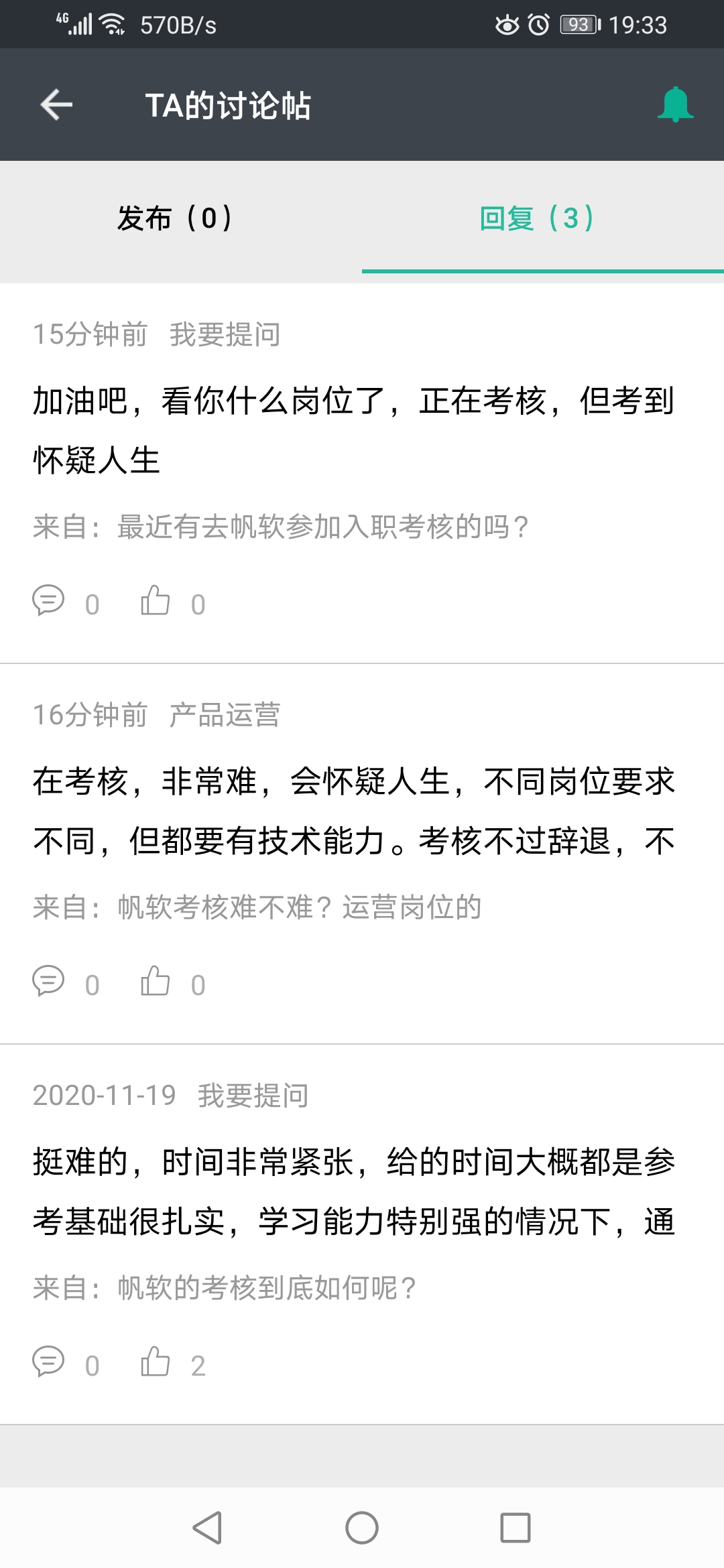Open comments on the 在考核 reply
This screenshot has width=724, height=1568.
48,982
